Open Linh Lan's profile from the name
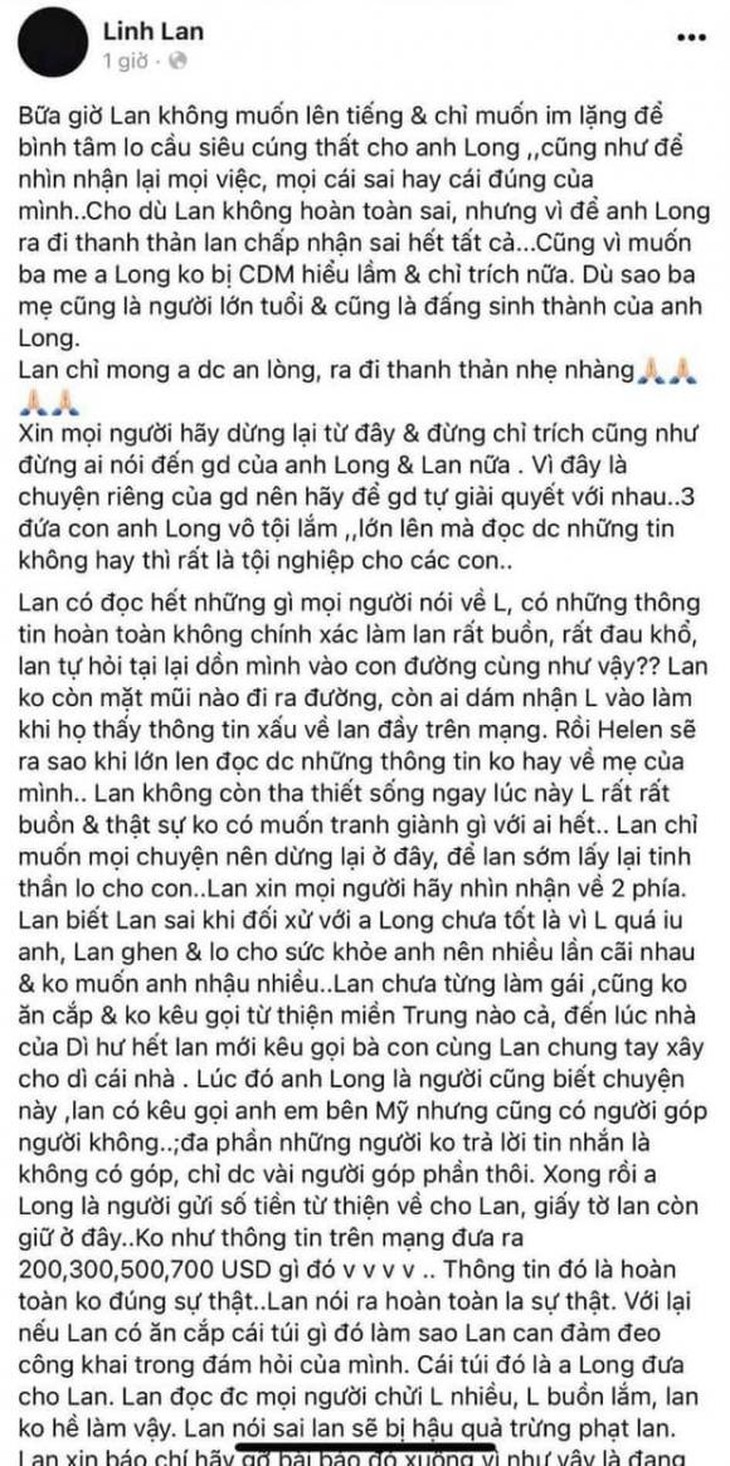The image size is (730, 1466). (153, 31)
